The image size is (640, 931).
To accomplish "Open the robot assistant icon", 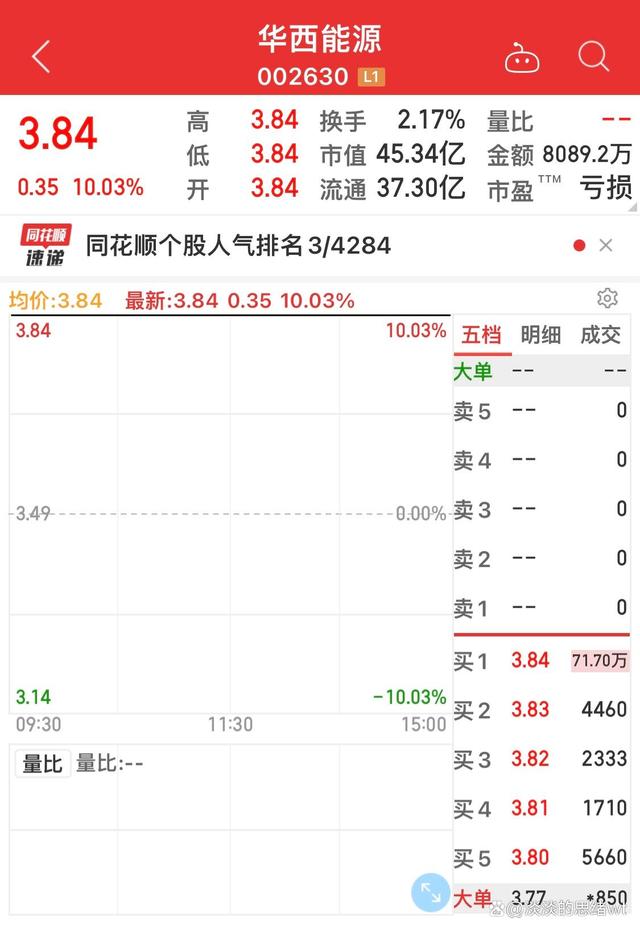I will (x=522, y=57).
